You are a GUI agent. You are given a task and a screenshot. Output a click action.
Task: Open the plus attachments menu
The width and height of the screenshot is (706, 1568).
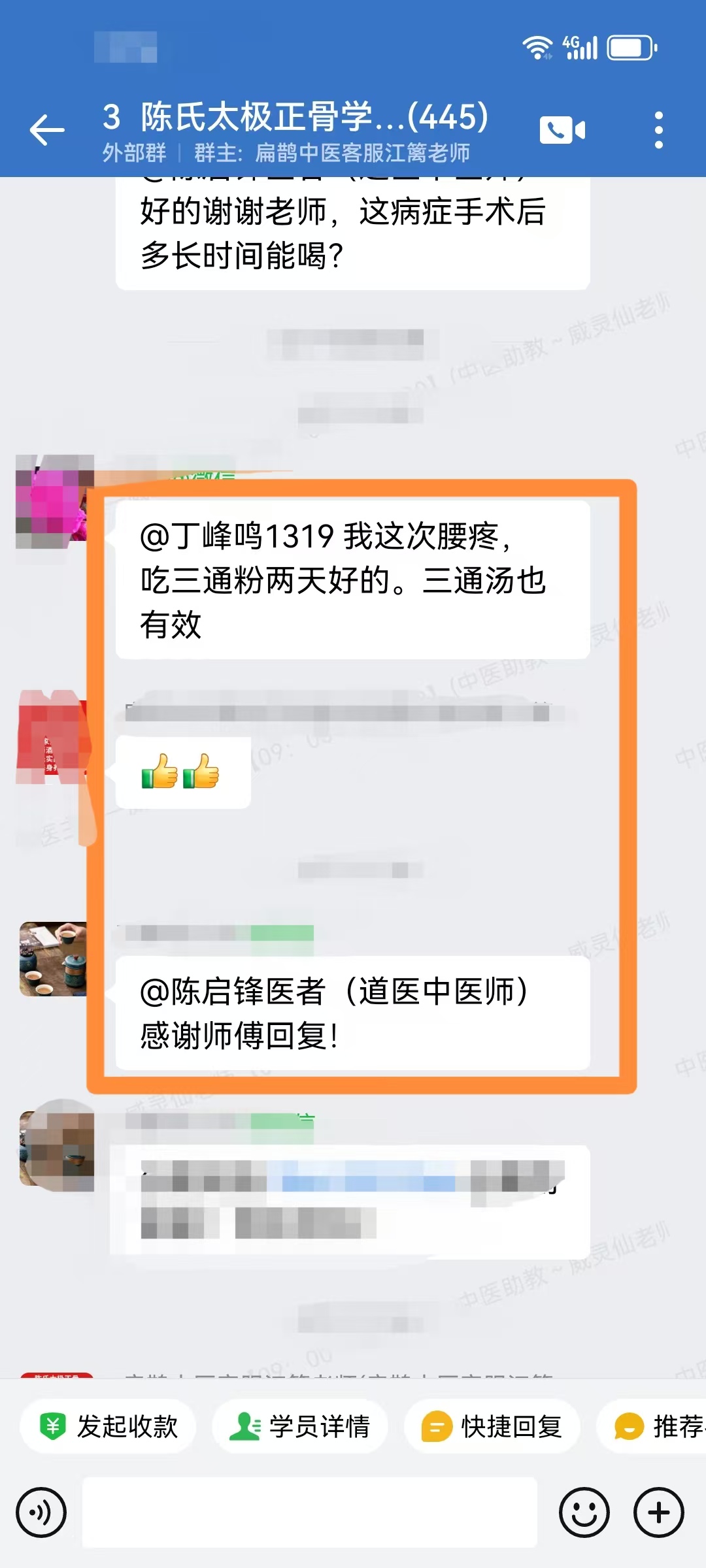click(x=658, y=1512)
